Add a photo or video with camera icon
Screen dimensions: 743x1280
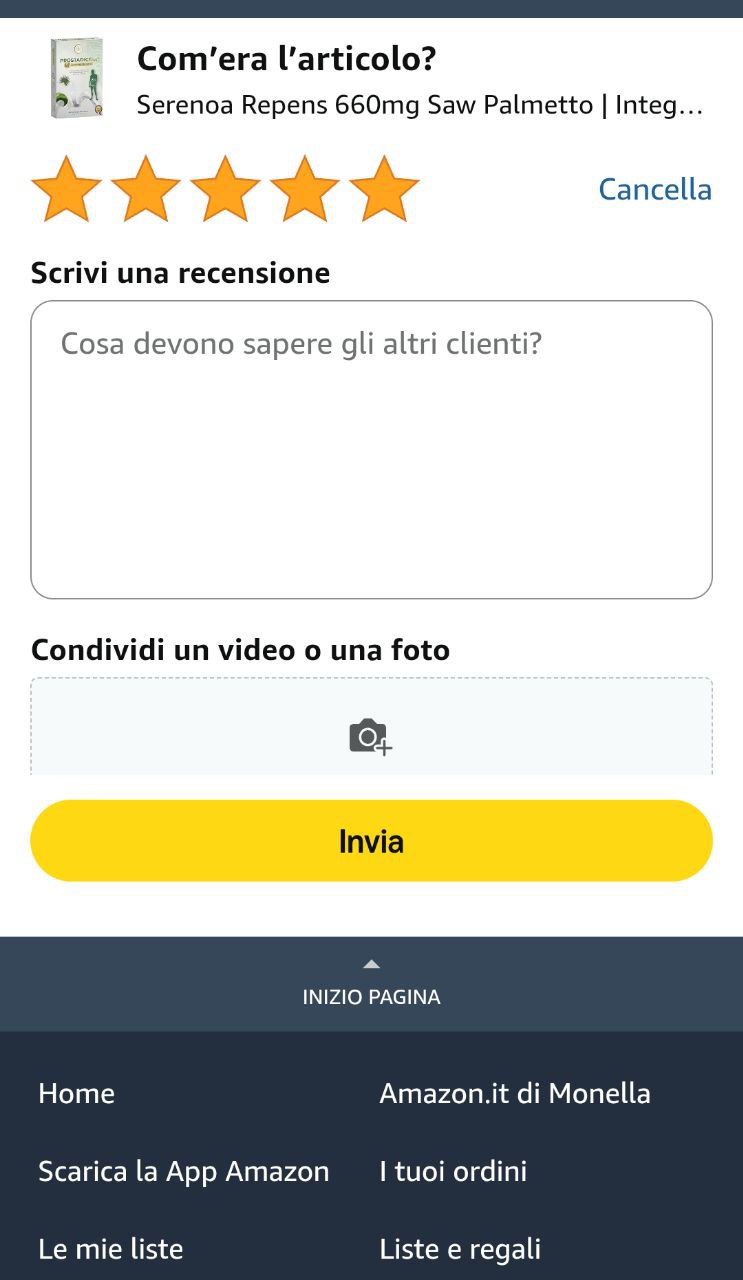[x=371, y=737]
